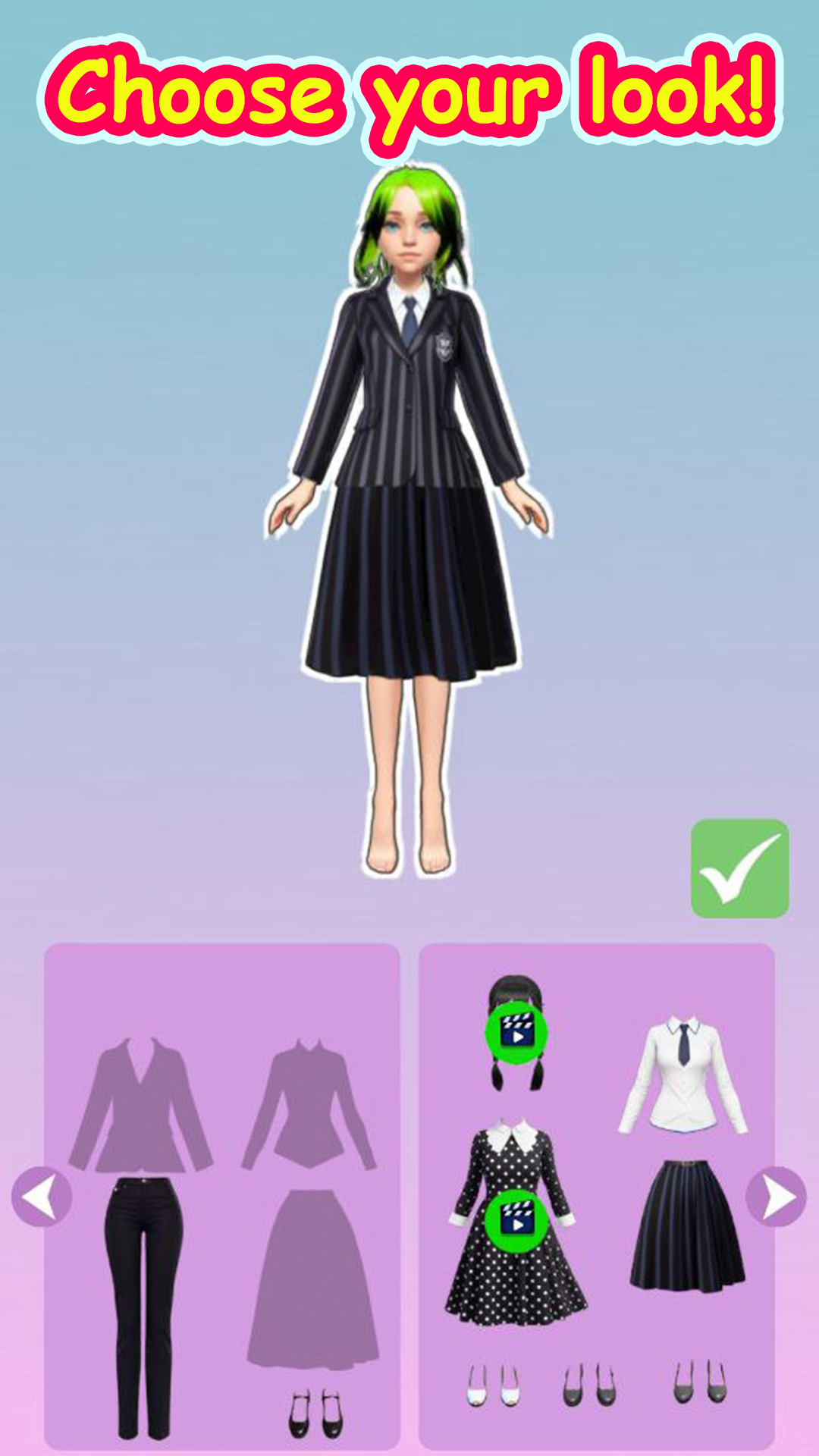Choose the white shirt with navy tie
The width and height of the screenshot is (819, 1456).
point(684,1075)
